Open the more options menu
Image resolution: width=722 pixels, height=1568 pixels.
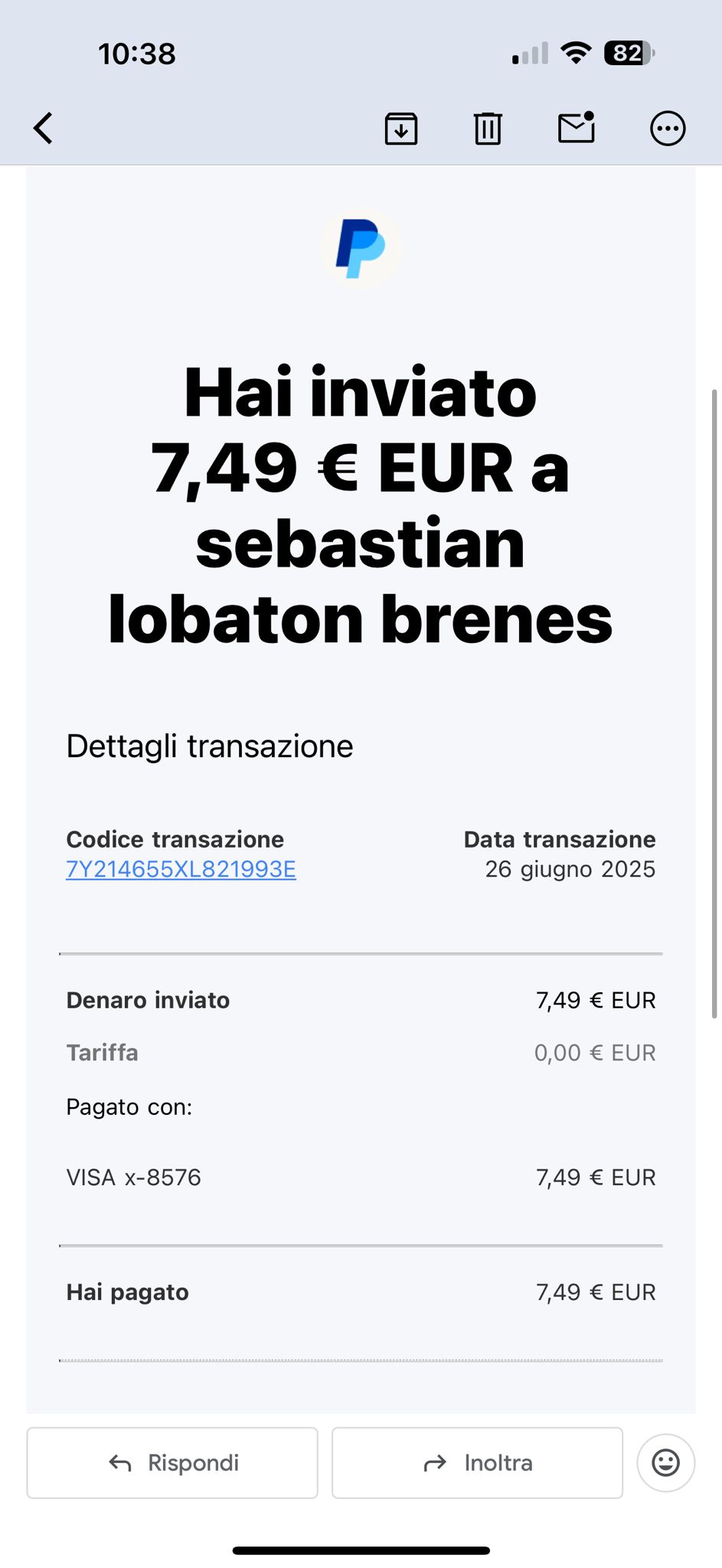(x=668, y=128)
